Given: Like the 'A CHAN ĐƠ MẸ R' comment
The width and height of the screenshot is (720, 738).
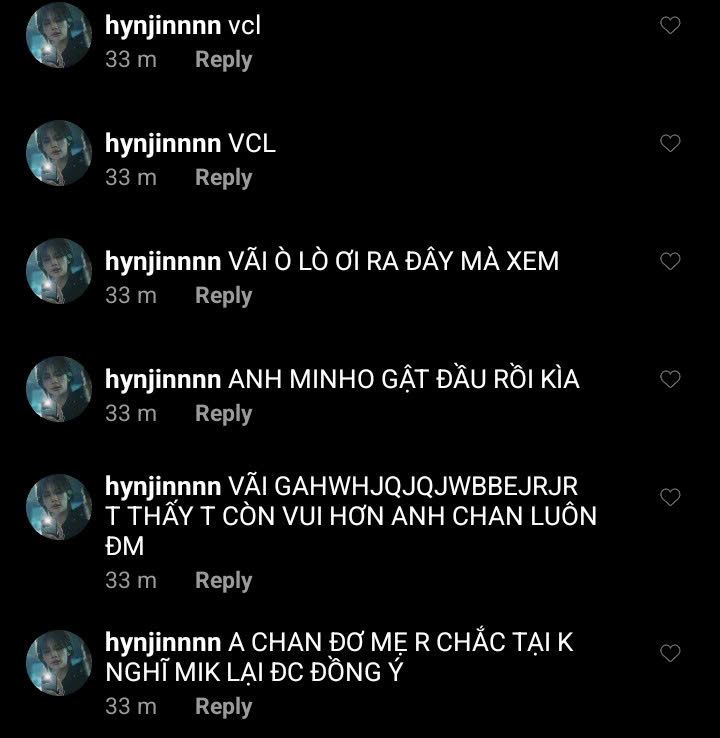Looking at the screenshot, I should [671, 653].
